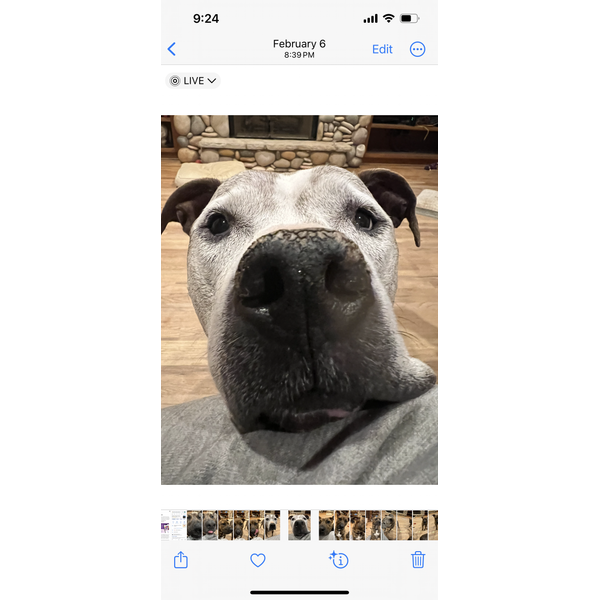
Task: Go back to the photo library
Action: [x=172, y=49]
